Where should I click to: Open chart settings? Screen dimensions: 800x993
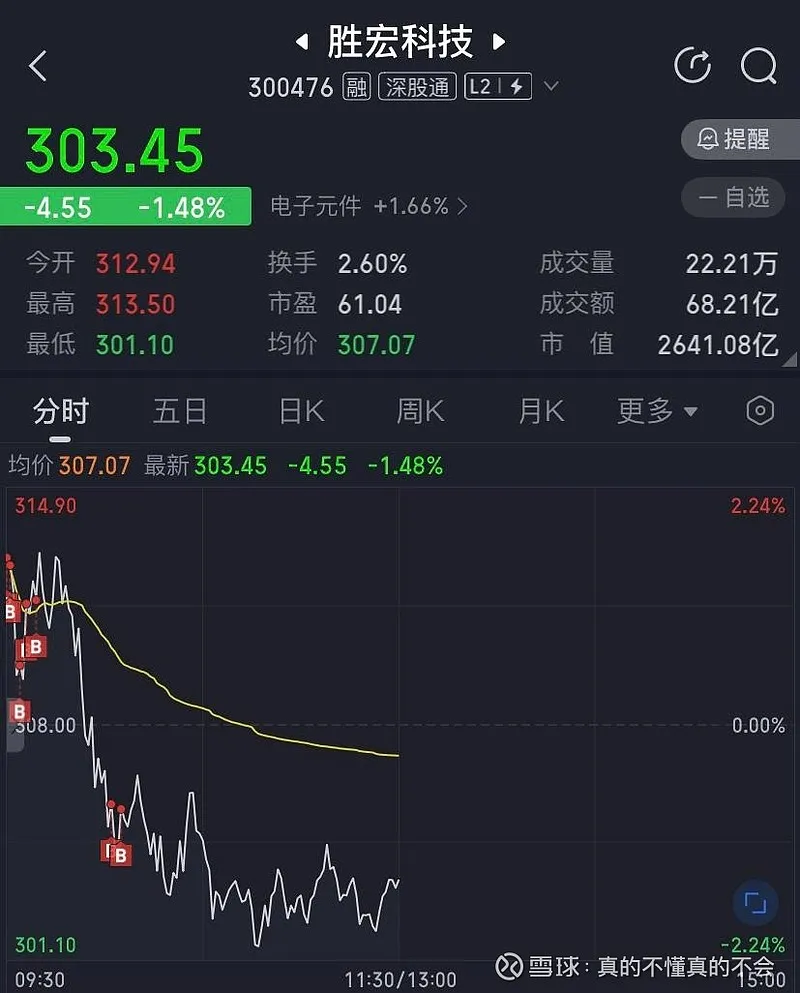(760, 411)
